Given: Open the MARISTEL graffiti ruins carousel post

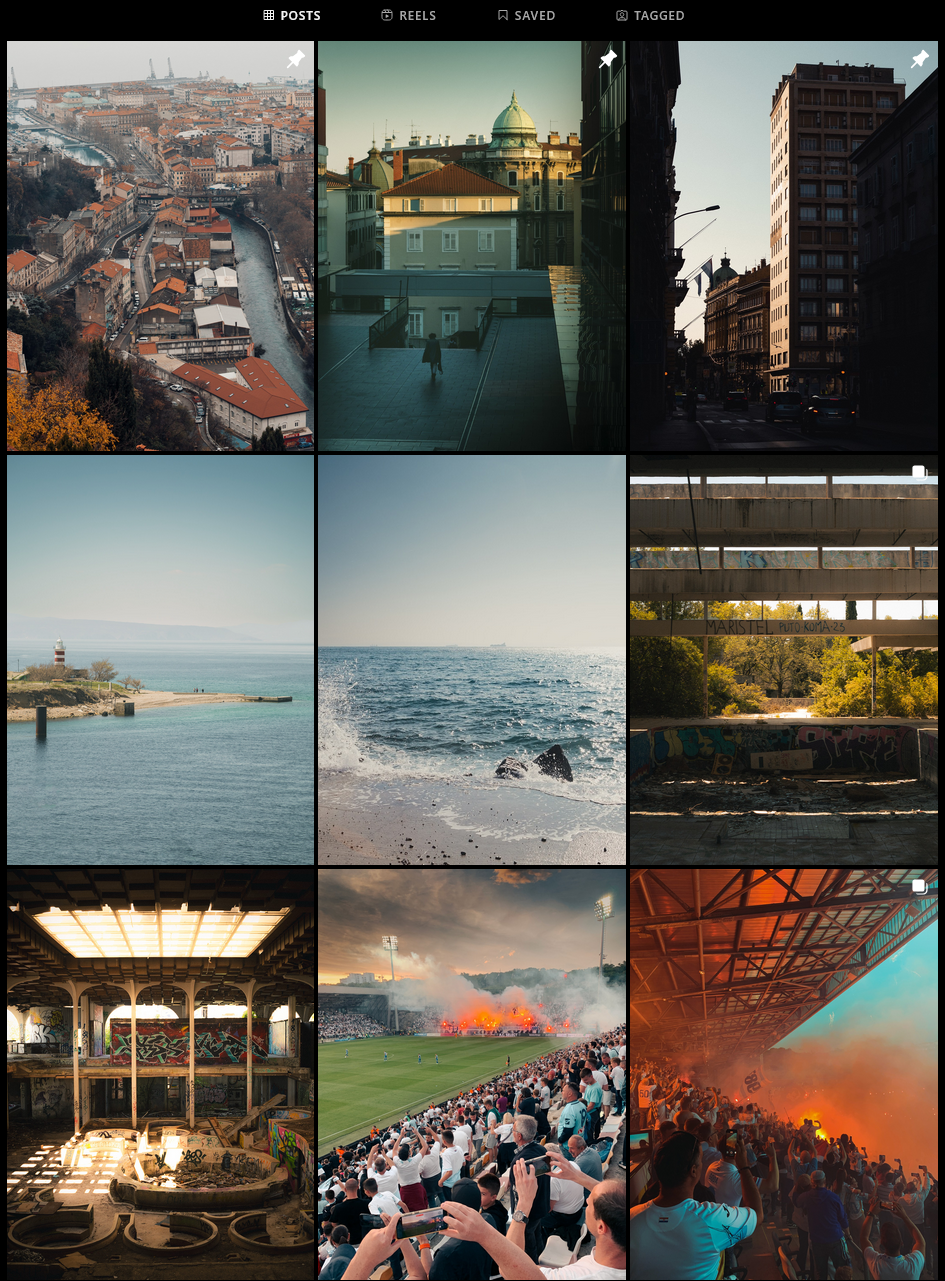Looking at the screenshot, I should tap(783, 660).
